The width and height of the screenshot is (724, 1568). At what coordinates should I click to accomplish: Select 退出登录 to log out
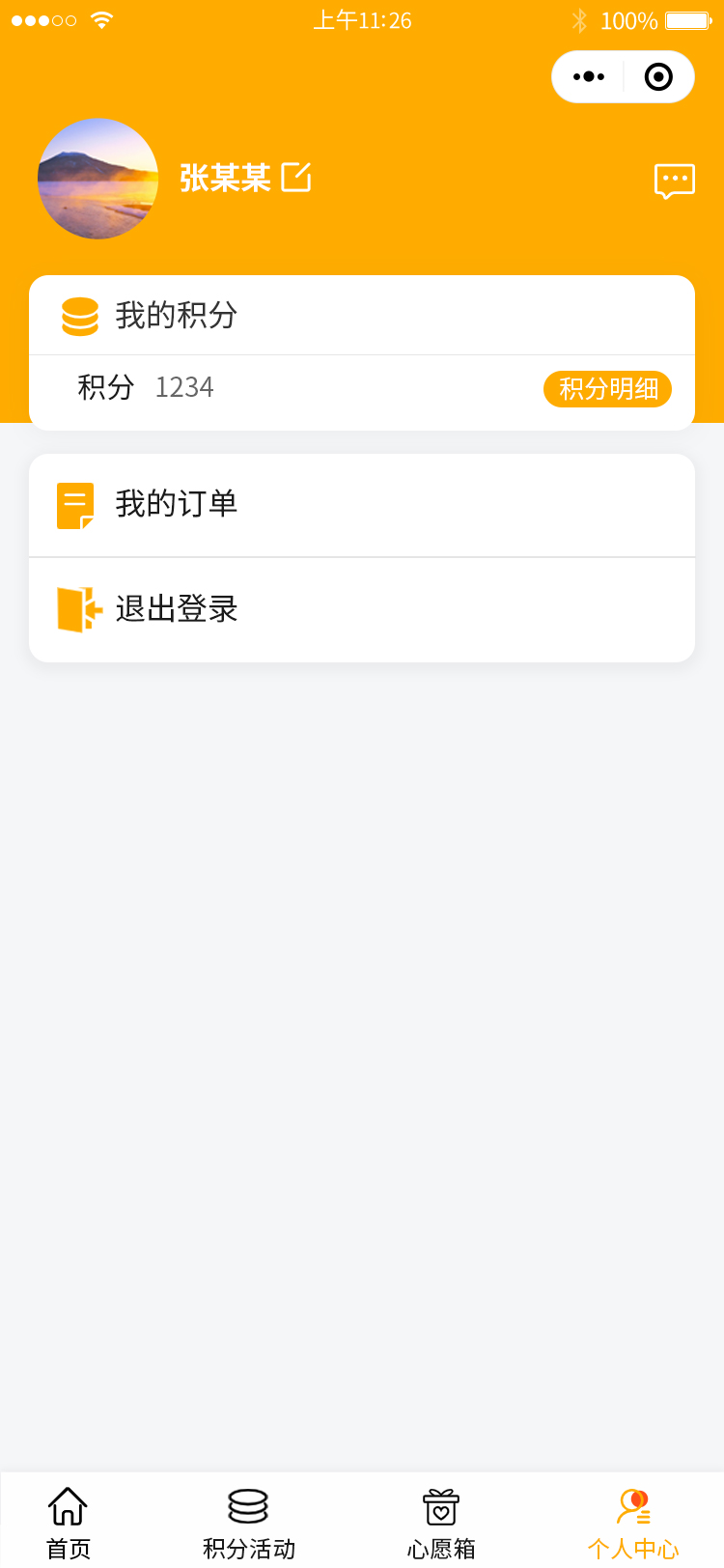tap(362, 609)
